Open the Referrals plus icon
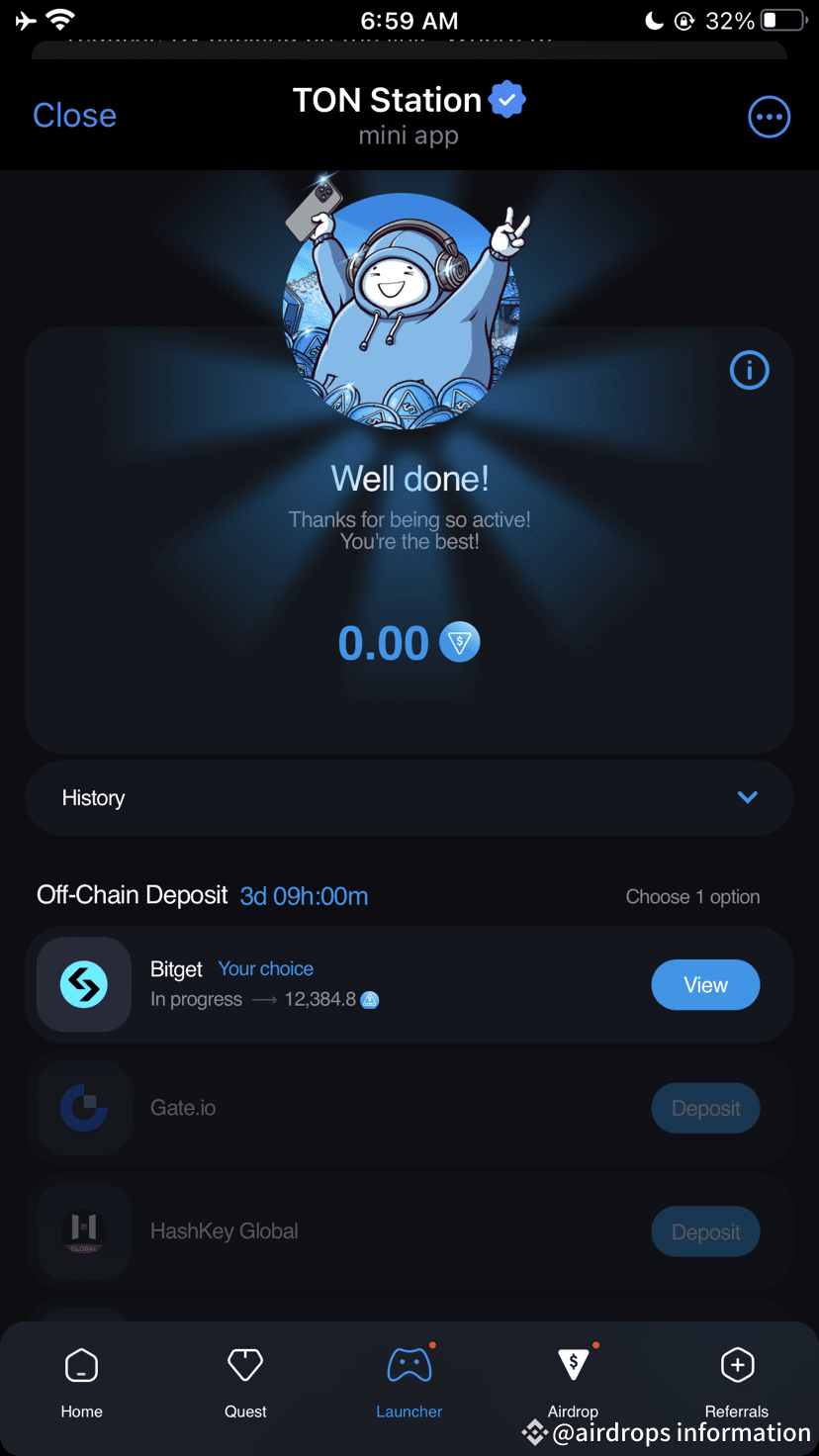Viewport: 819px width, 1456px height. (737, 1364)
